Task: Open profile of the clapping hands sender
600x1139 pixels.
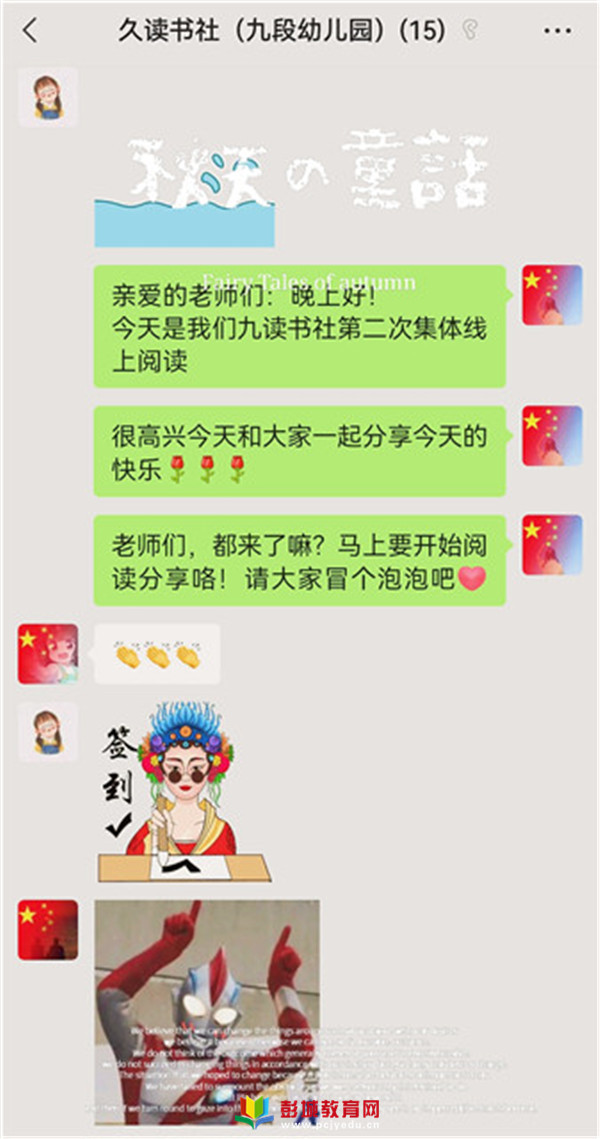Action: pyautogui.click(x=47, y=654)
